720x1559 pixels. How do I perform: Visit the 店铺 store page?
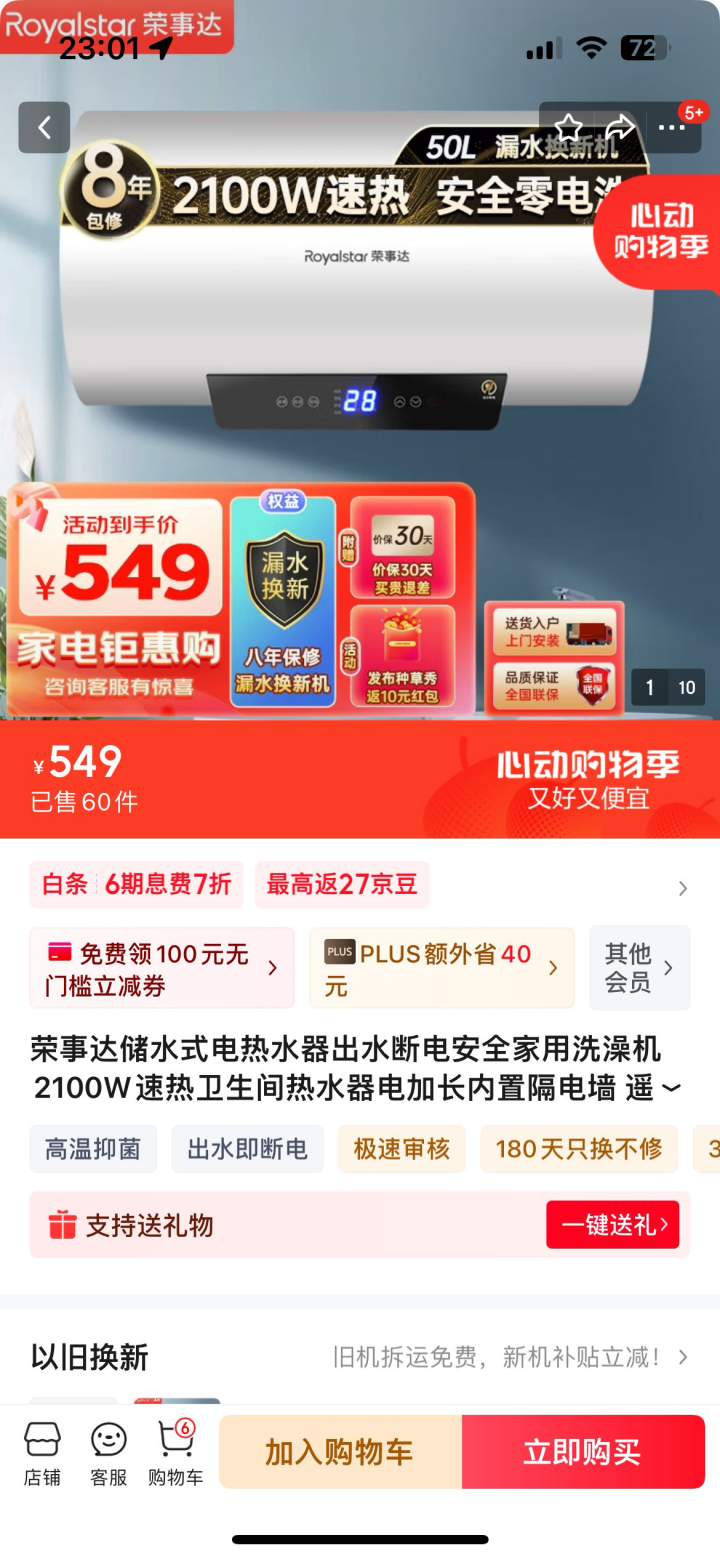point(42,1453)
